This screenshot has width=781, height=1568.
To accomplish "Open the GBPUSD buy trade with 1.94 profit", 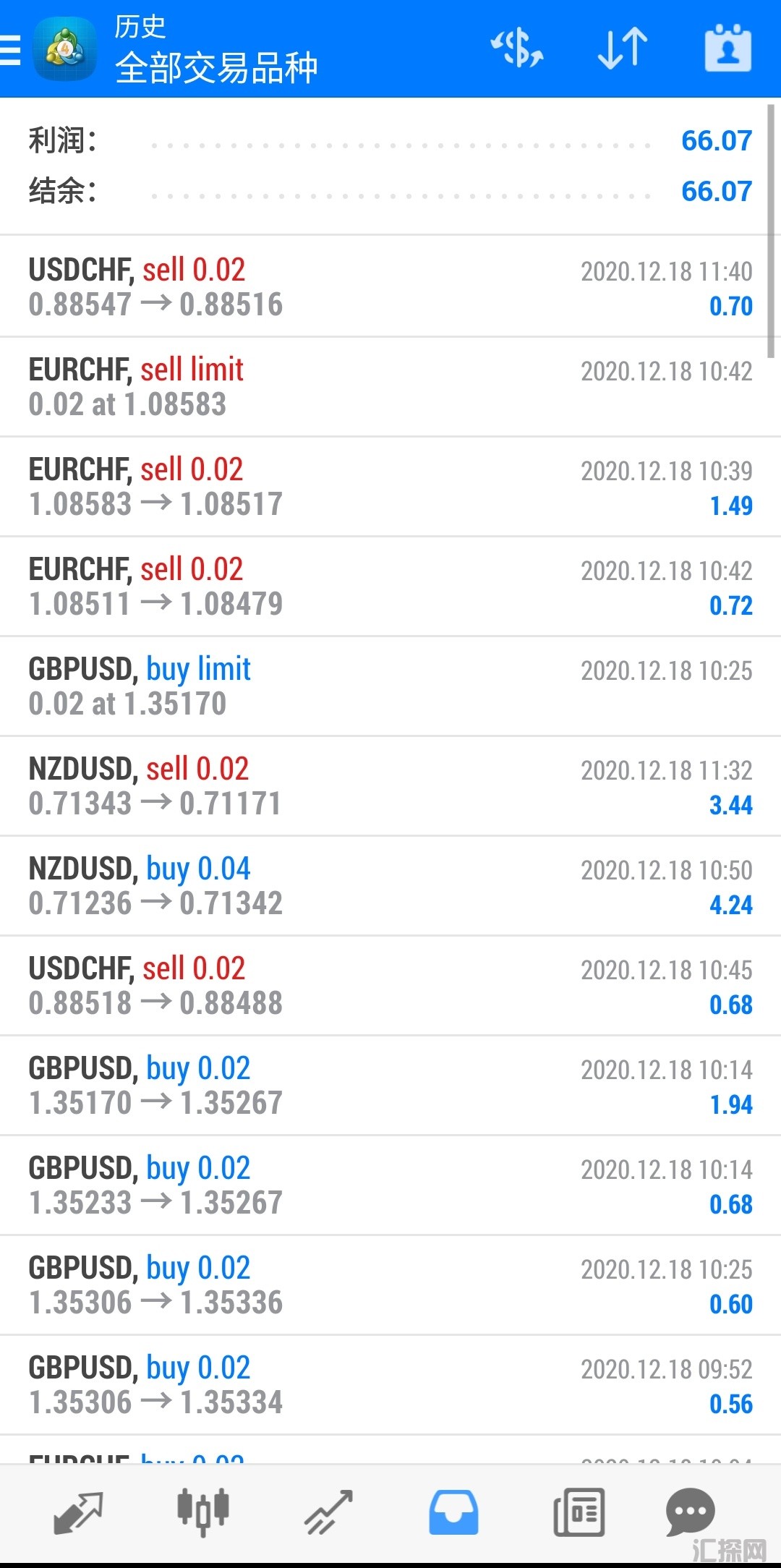I will [390, 1086].
